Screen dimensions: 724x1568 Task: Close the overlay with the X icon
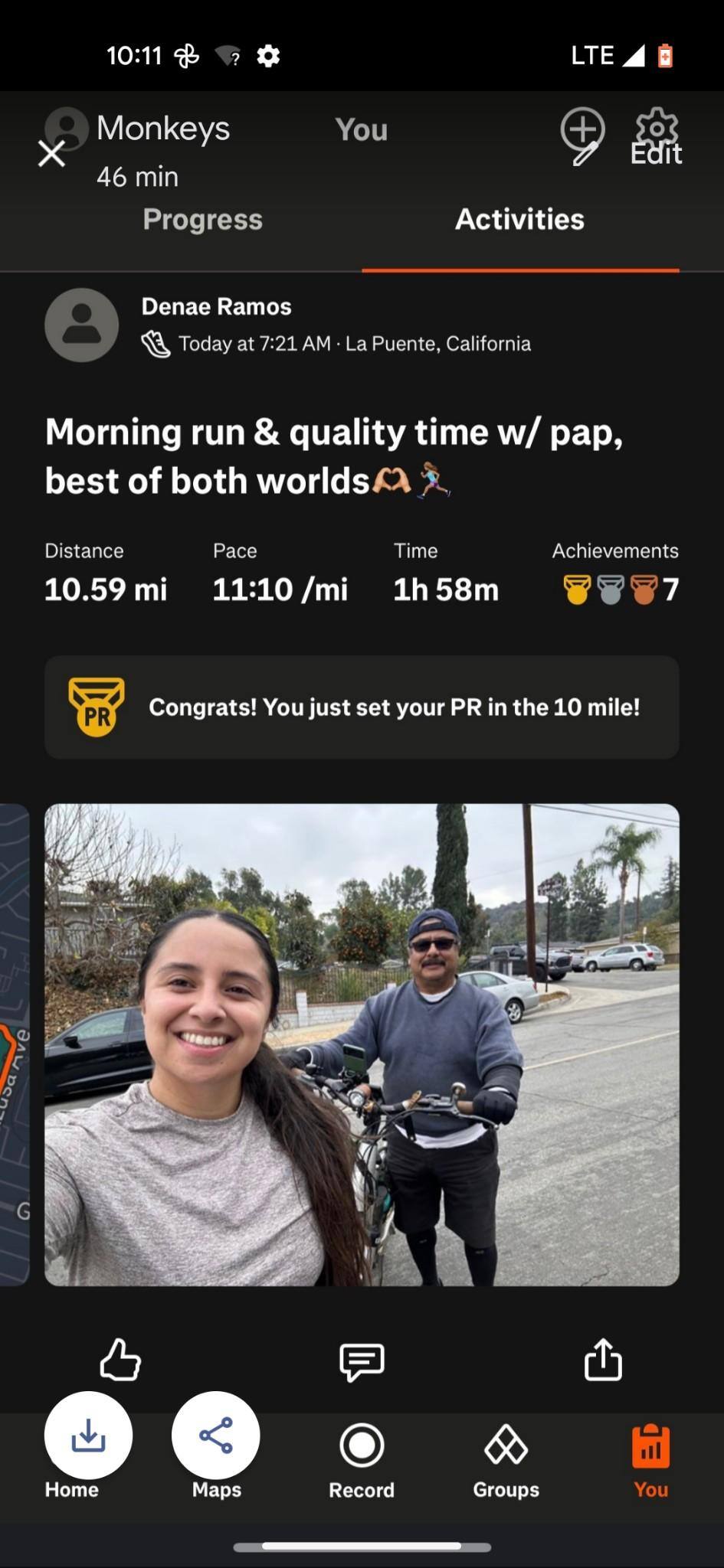(51, 154)
